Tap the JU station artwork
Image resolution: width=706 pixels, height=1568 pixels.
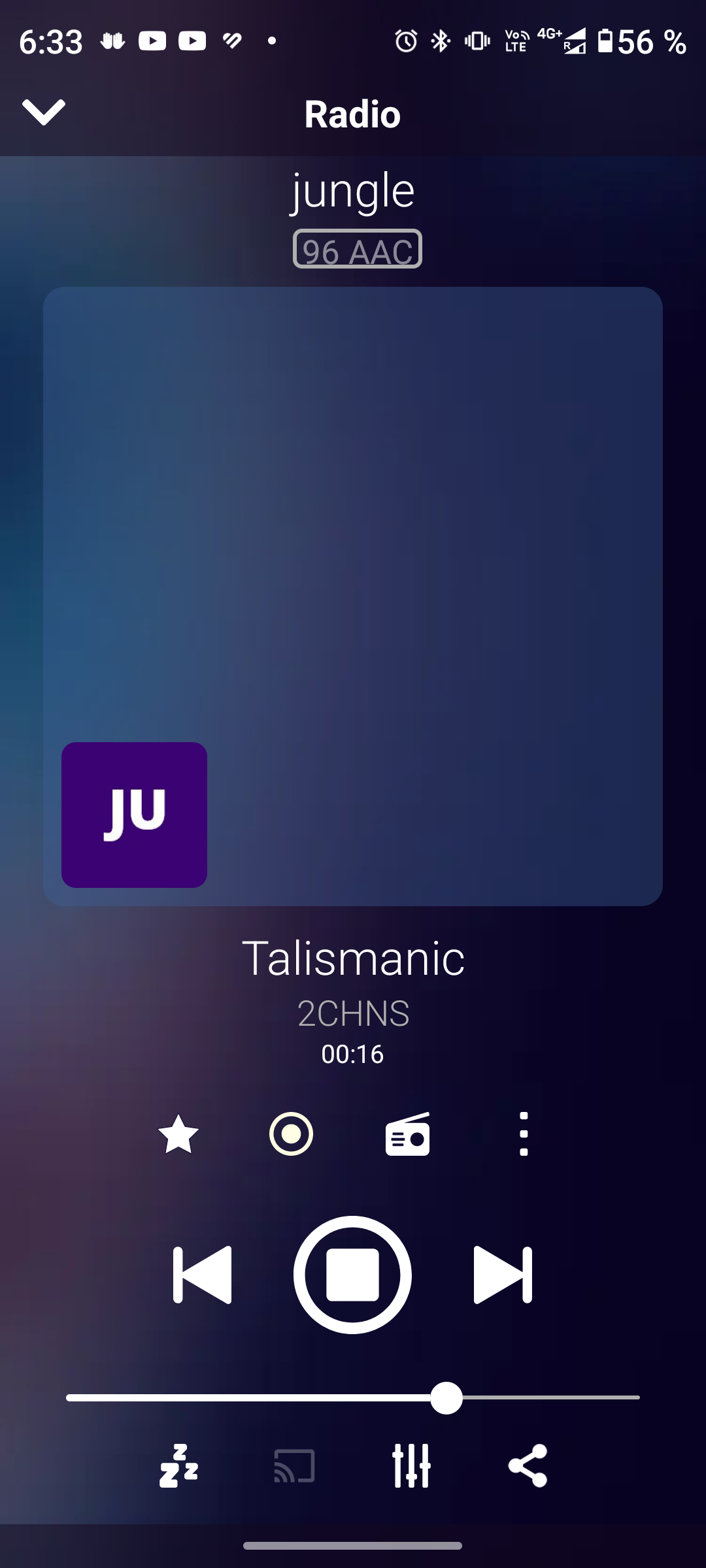point(135,815)
